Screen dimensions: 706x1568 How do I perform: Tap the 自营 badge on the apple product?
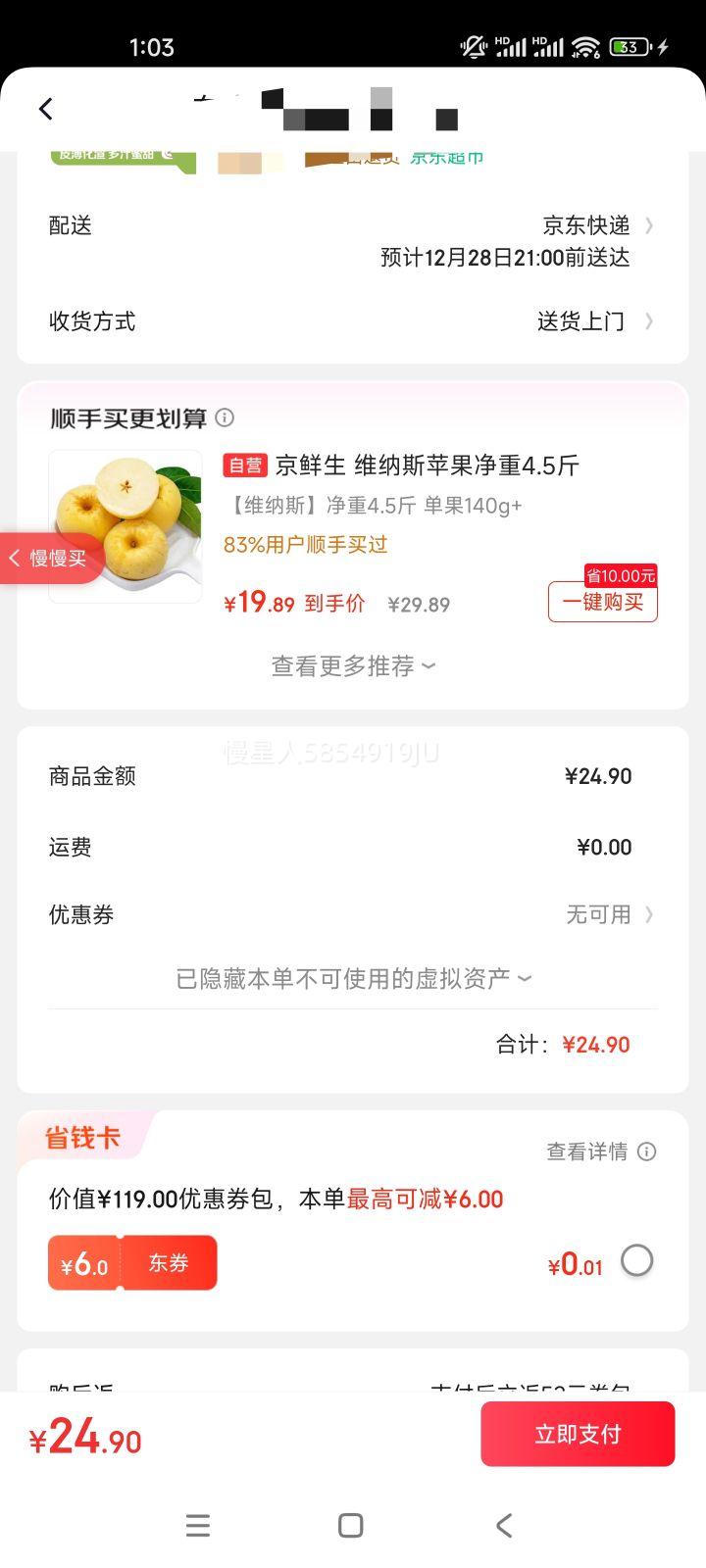(x=247, y=465)
